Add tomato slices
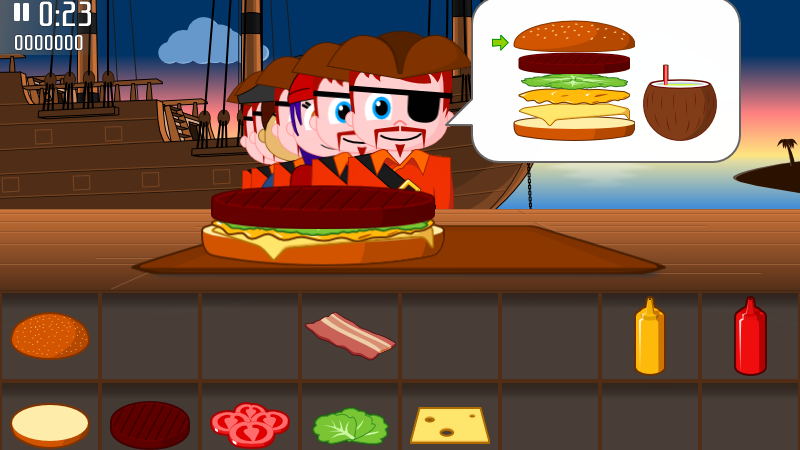800x450 pixels. tap(249, 424)
